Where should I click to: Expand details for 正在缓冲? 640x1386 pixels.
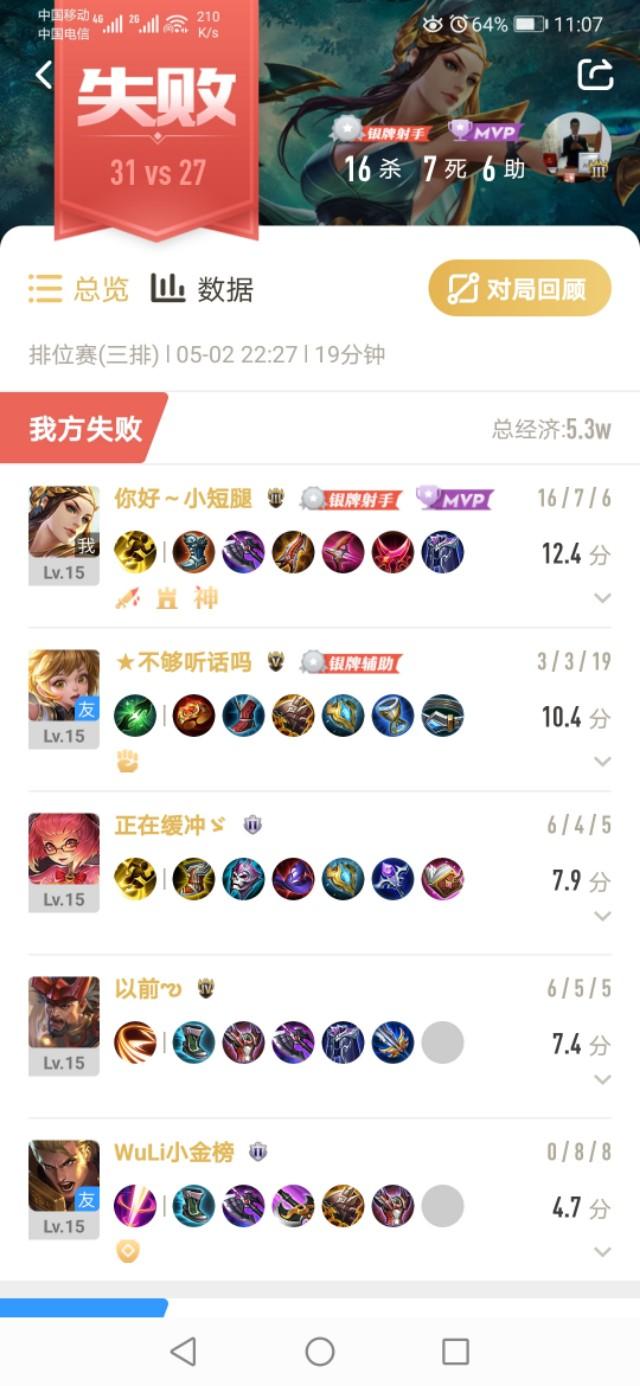click(x=602, y=916)
